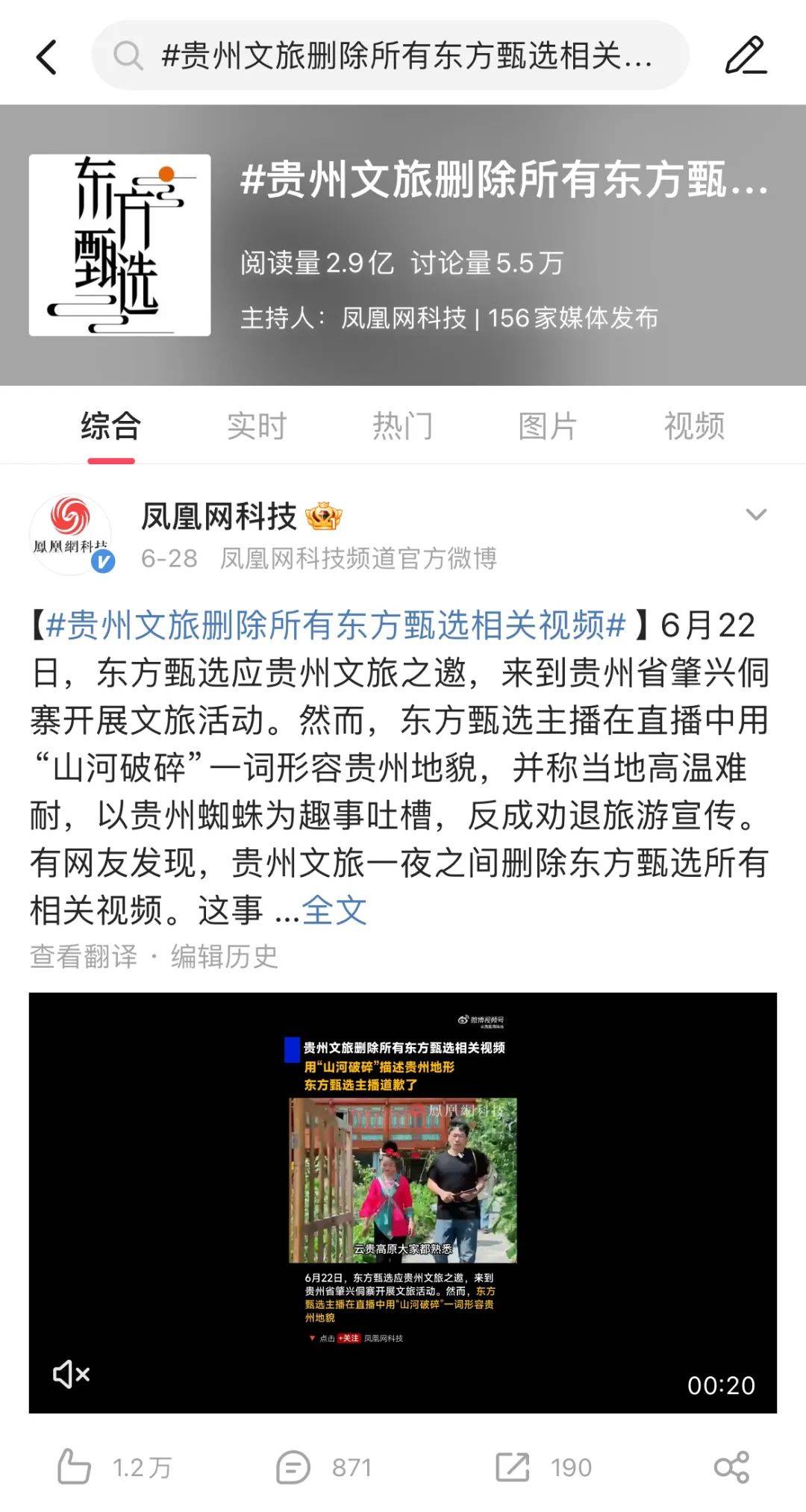Tap 全文 to read the full post
Image resolution: width=806 pixels, height=1512 pixels.
coord(334,910)
